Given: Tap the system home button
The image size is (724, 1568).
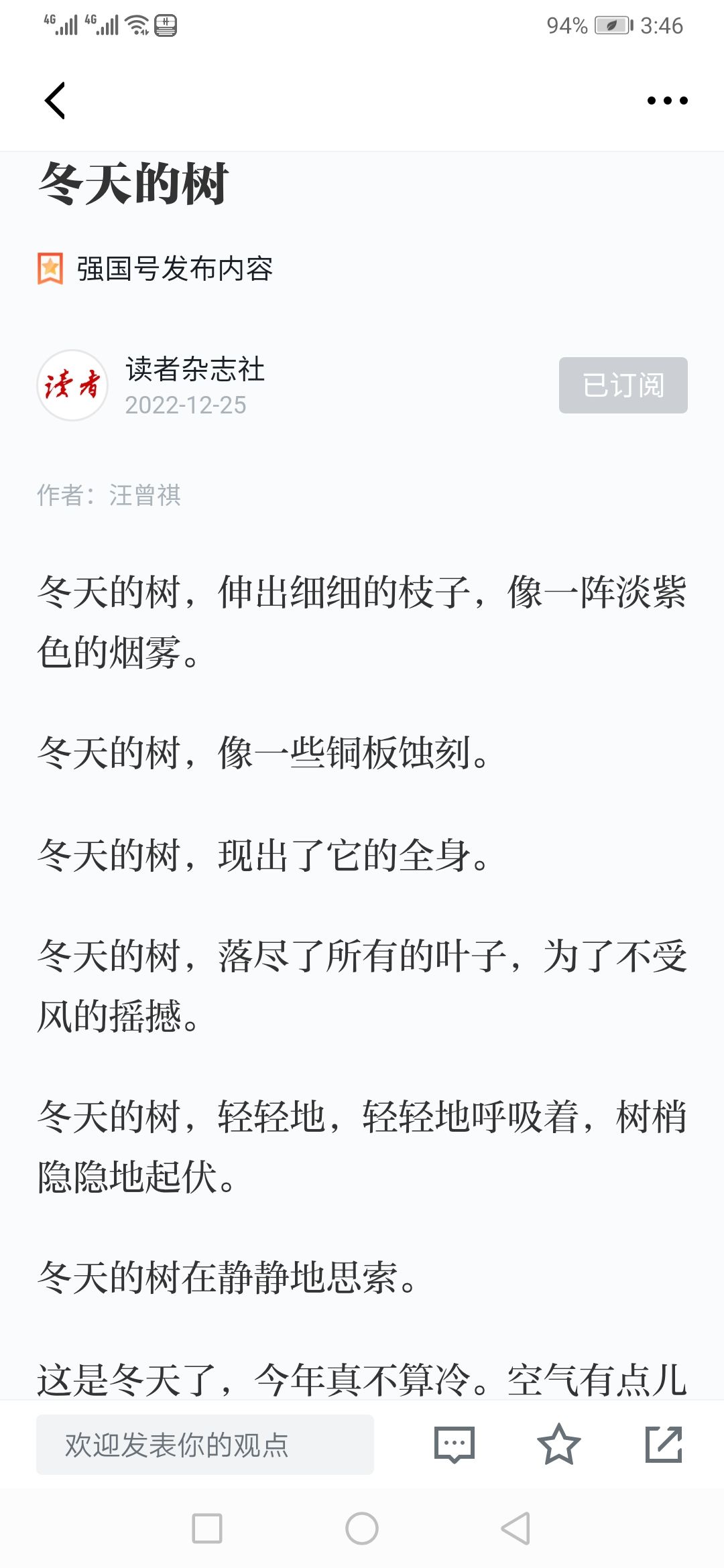Looking at the screenshot, I should (362, 1528).
